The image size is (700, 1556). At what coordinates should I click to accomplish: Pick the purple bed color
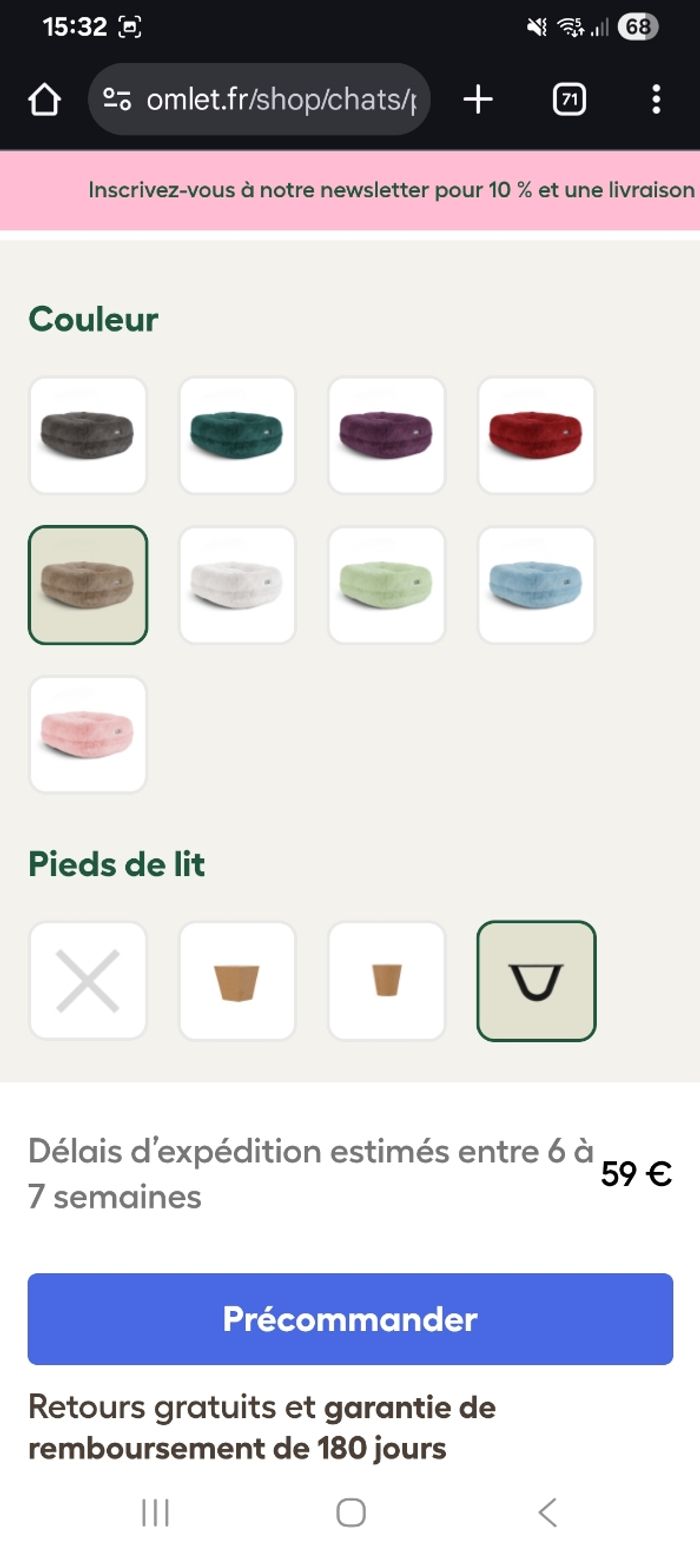tap(387, 435)
